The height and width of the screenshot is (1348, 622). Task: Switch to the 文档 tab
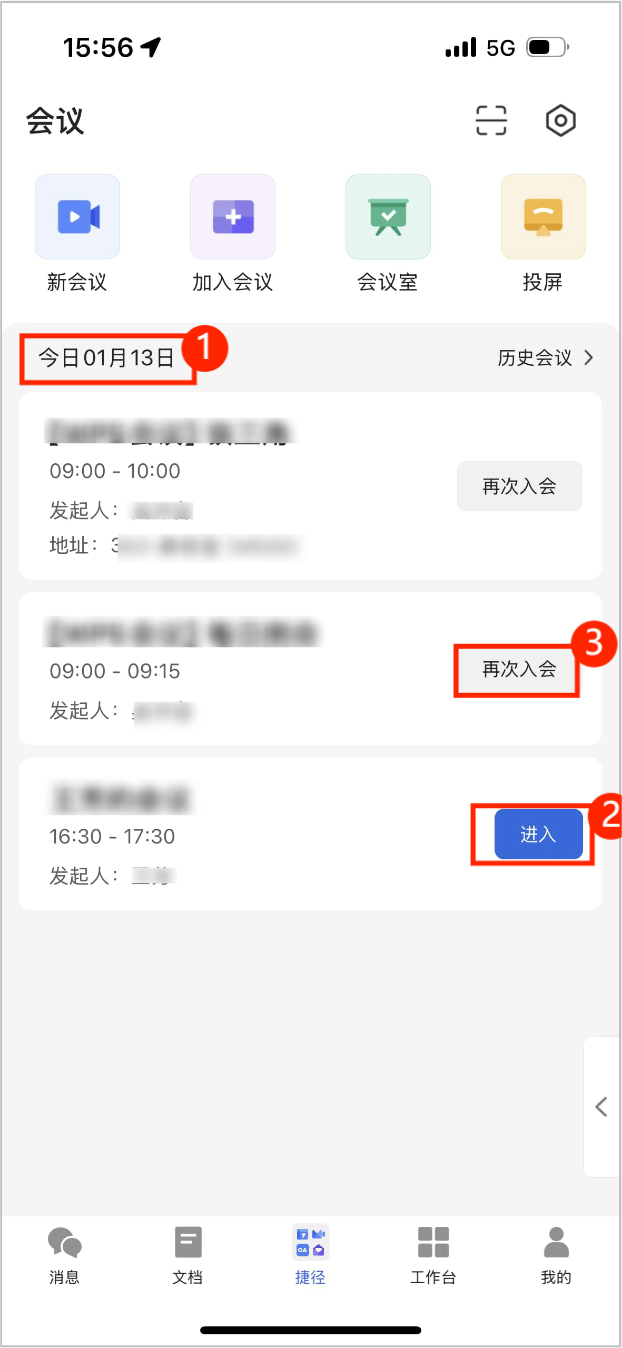[x=188, y=1254]
